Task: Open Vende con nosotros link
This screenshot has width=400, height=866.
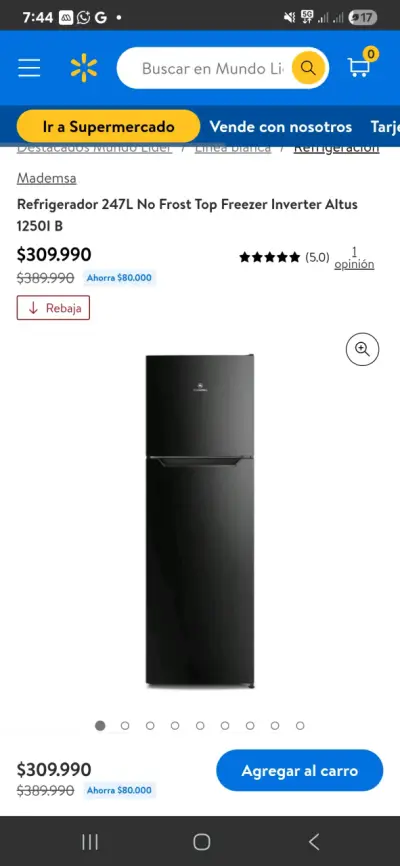Action: 281,126
